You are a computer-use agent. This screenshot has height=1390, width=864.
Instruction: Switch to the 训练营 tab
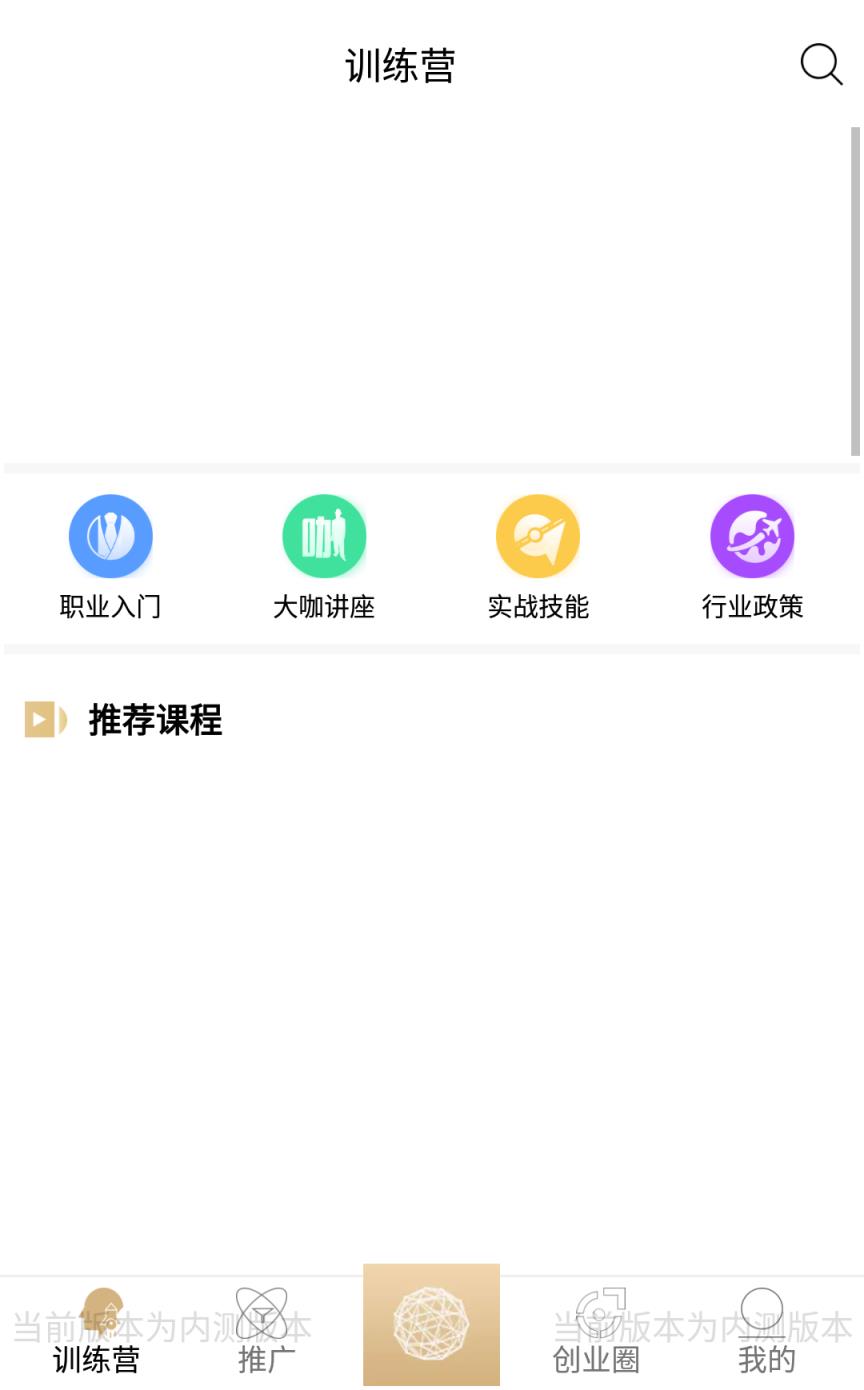(97, 1332)
